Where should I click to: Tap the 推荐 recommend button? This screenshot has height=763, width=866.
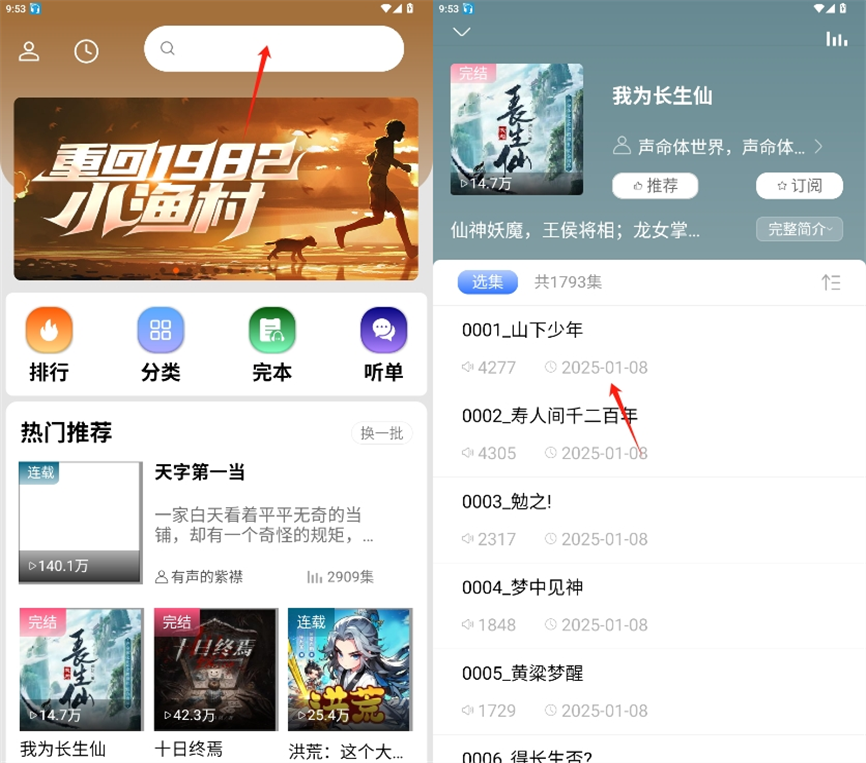pyautogui.click(x=655, y=186)
